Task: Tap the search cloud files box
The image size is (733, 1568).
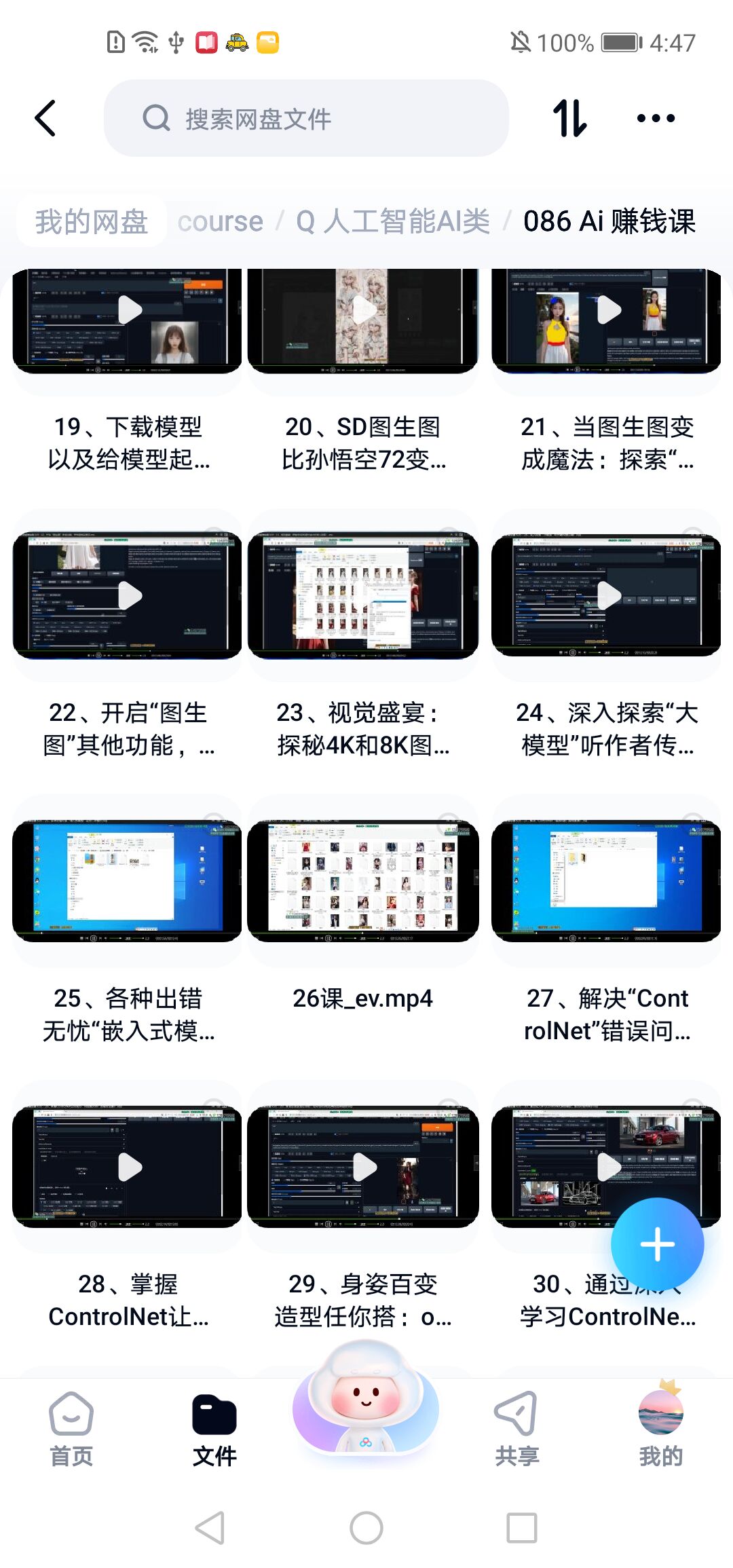Action: tap(305, 119)
